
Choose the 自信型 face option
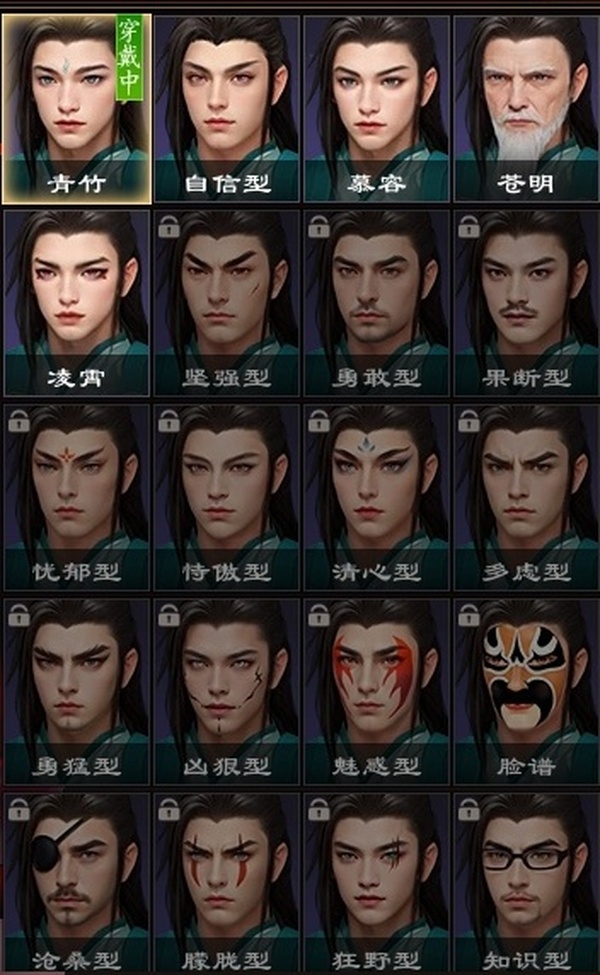point(227,105)
